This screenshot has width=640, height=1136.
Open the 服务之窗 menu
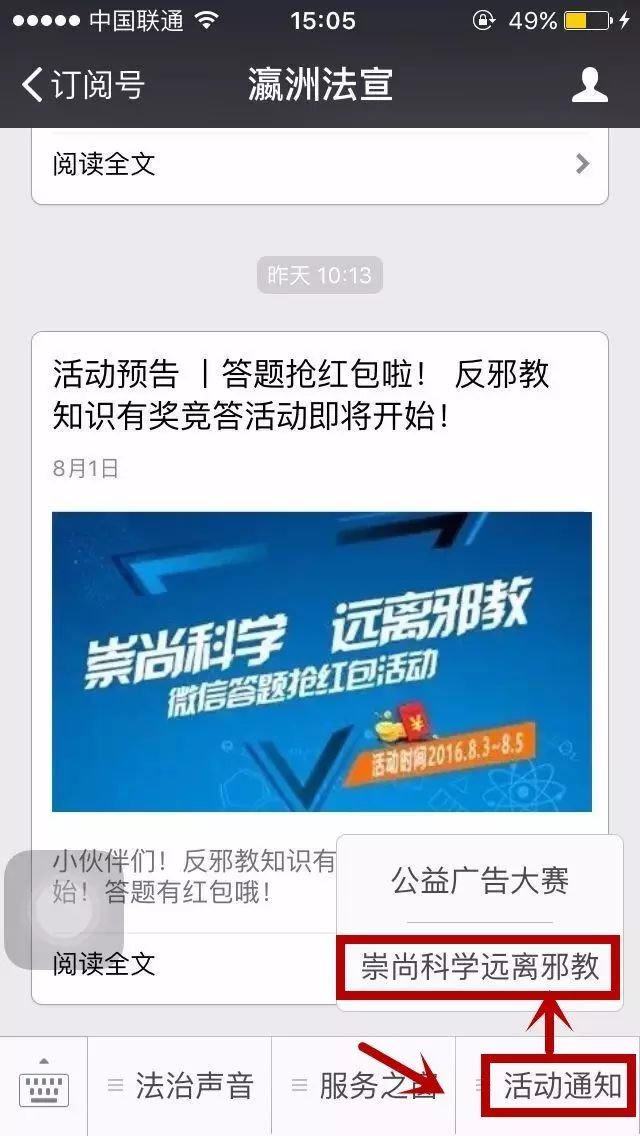point(364,1086)
